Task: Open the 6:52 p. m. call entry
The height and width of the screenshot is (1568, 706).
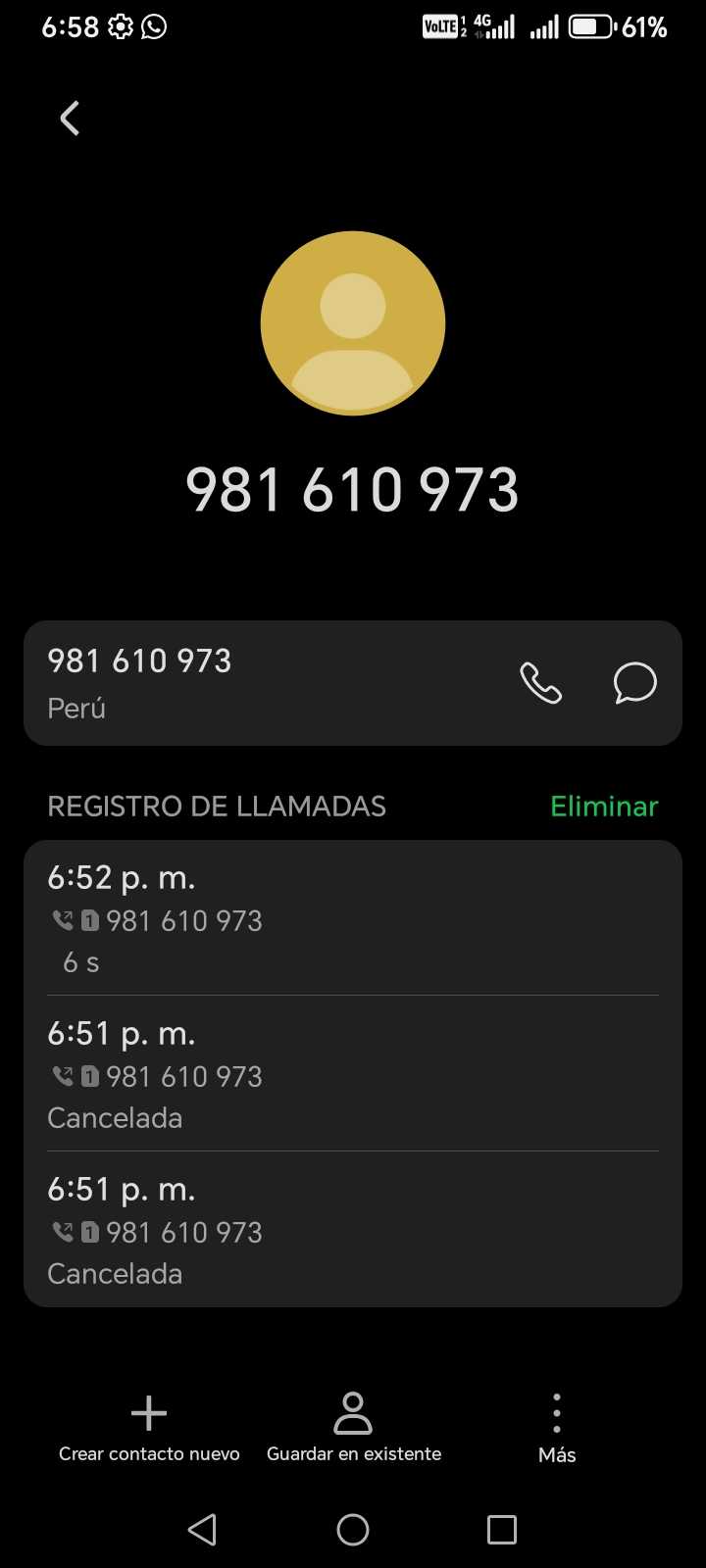Action: 352,918
